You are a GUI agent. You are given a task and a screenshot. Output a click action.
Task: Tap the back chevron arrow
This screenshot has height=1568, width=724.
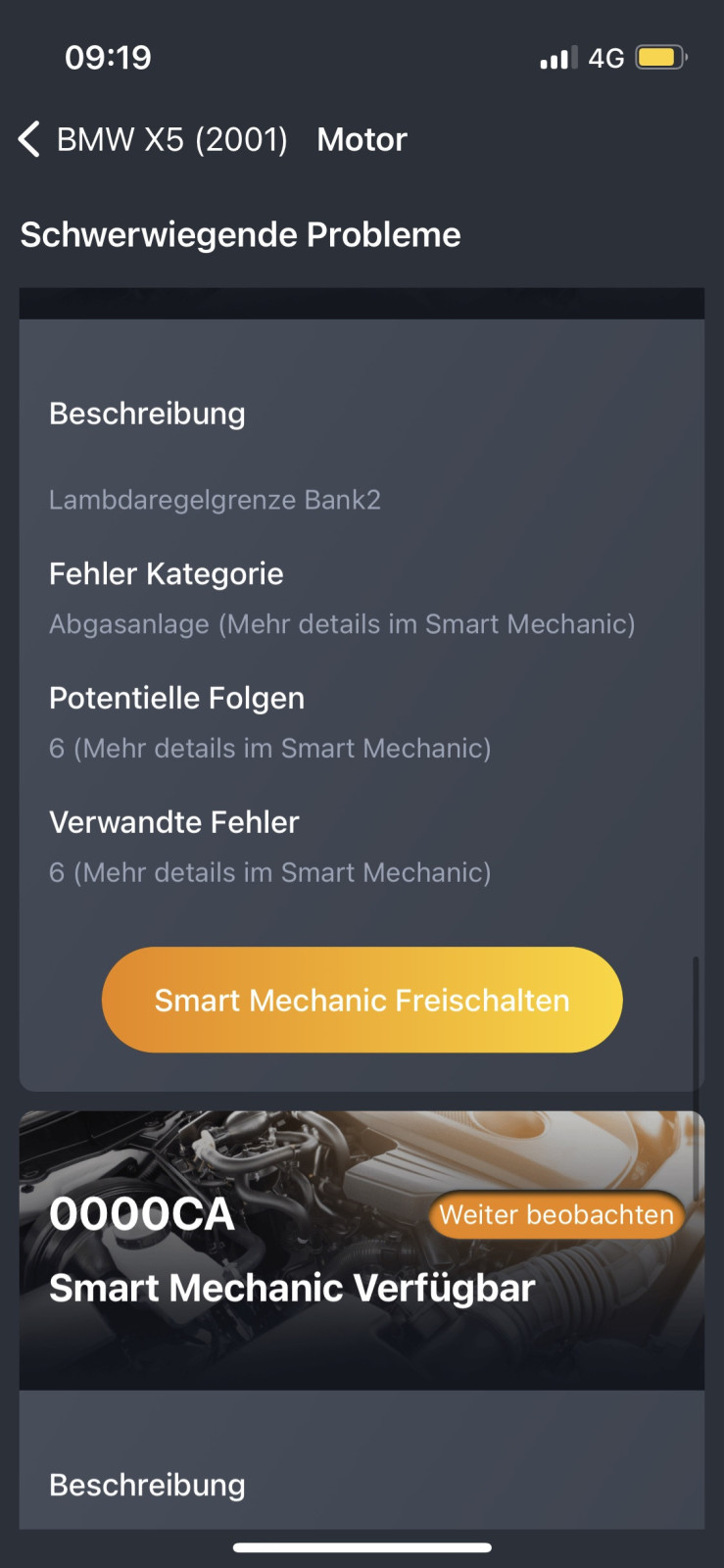pyautogui.click(x=27, y=138)
